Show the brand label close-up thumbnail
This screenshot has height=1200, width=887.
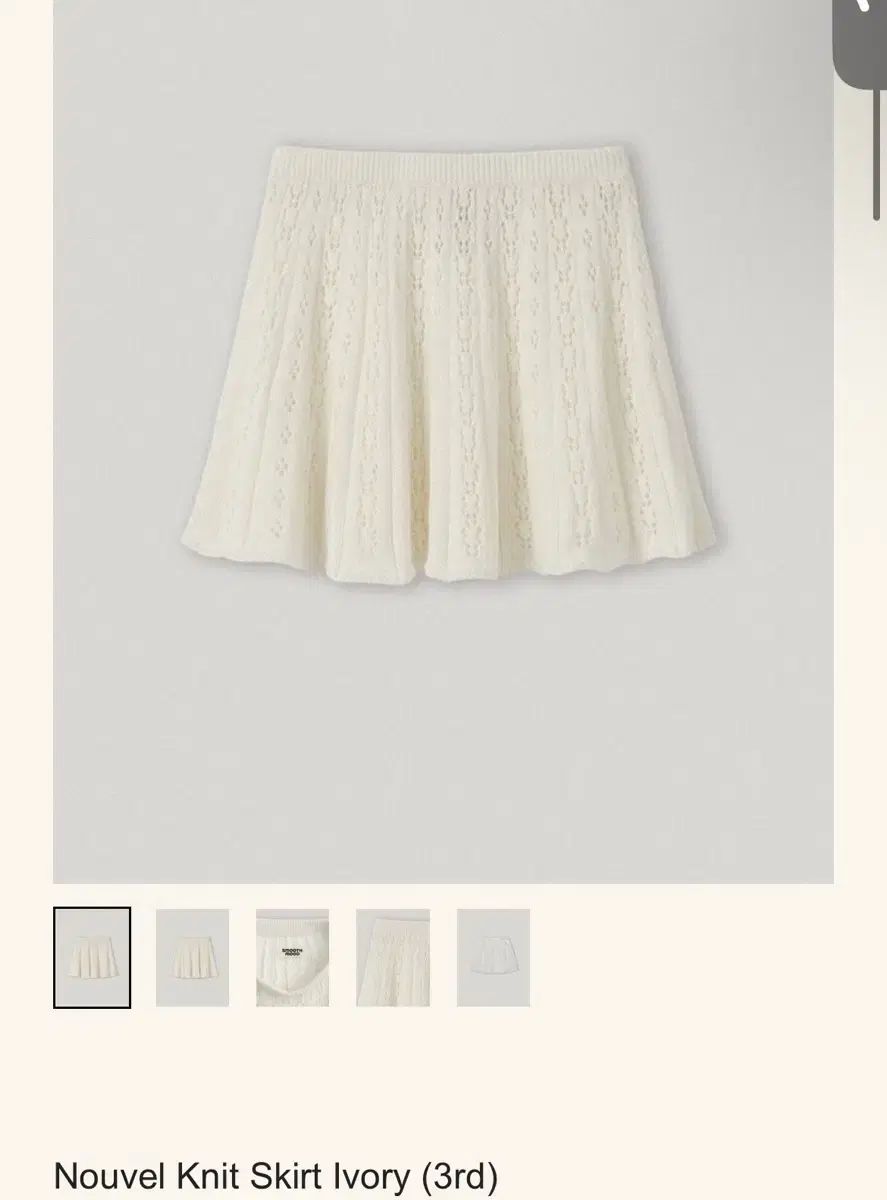(292, 957)
